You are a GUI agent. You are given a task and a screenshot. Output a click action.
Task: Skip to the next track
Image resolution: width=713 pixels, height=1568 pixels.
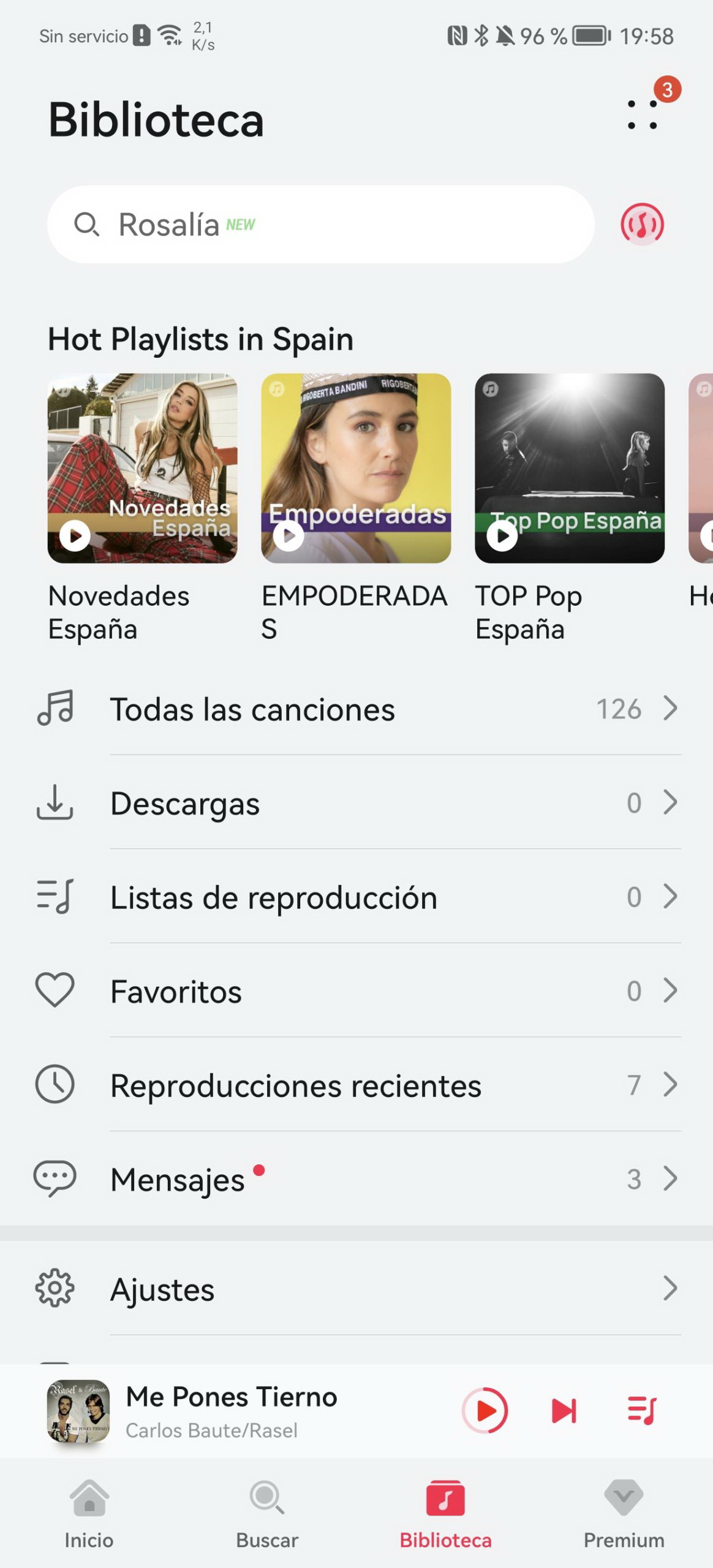(x=564, y=1411)
